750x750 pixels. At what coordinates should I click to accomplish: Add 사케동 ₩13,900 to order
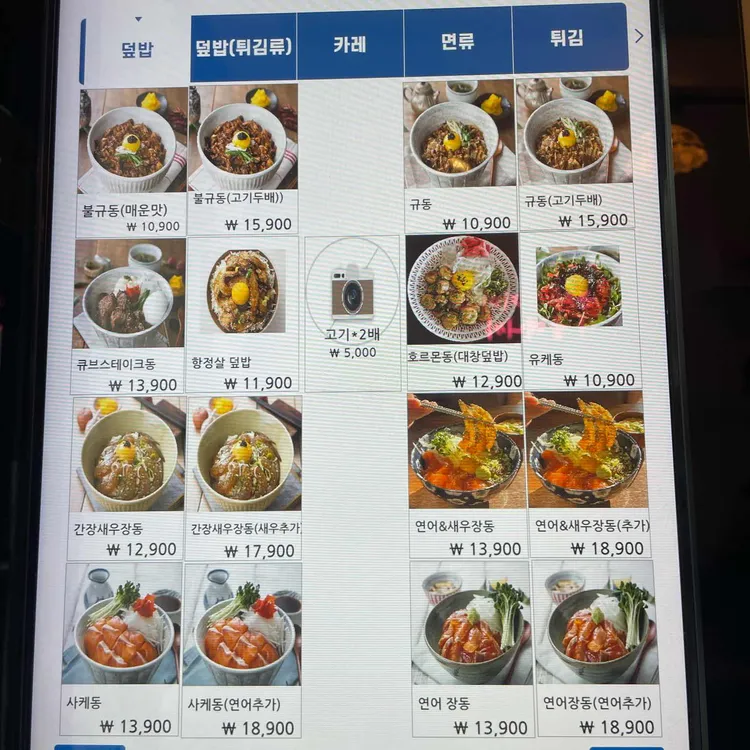[x=124, y=638]
